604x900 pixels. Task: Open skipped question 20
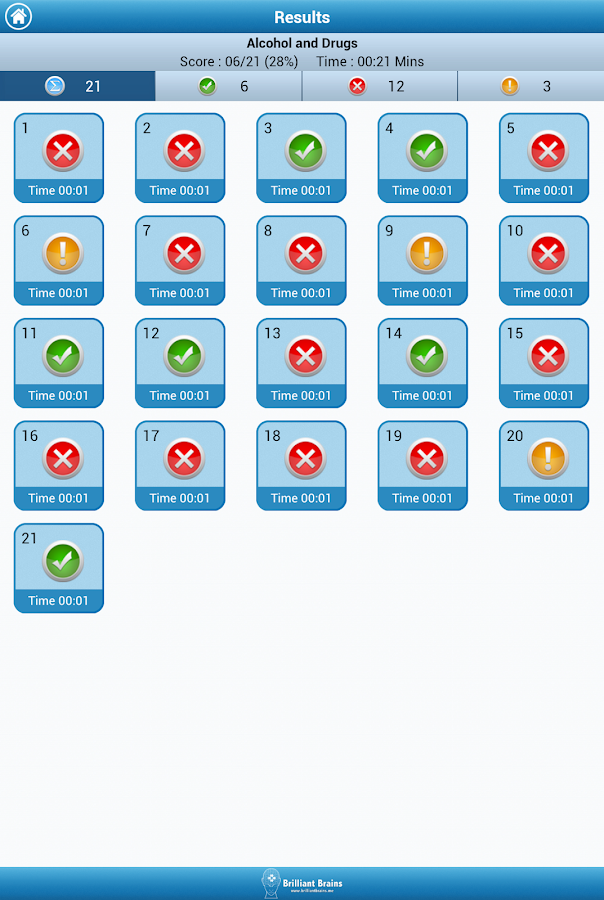click(544, 465)
